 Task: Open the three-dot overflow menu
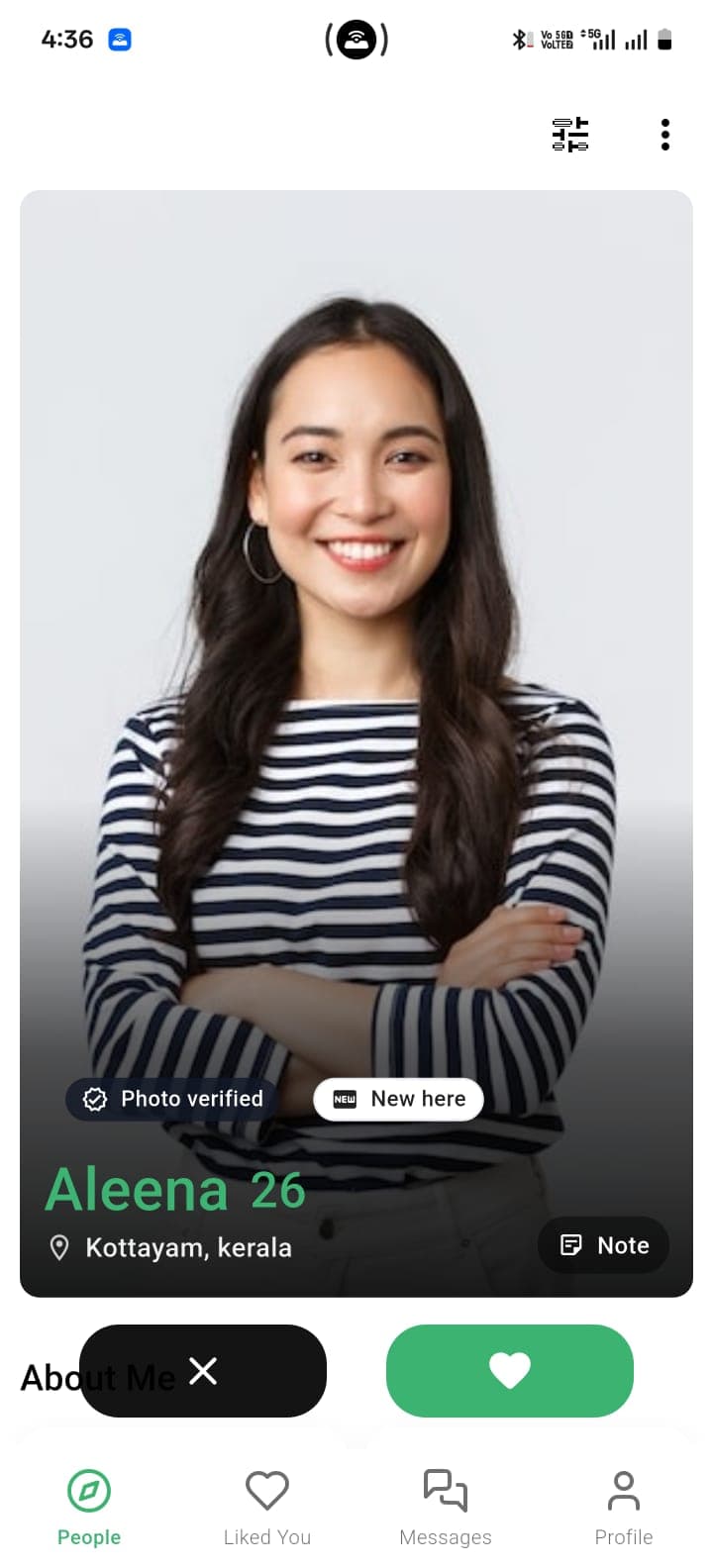tap(664, 134)
